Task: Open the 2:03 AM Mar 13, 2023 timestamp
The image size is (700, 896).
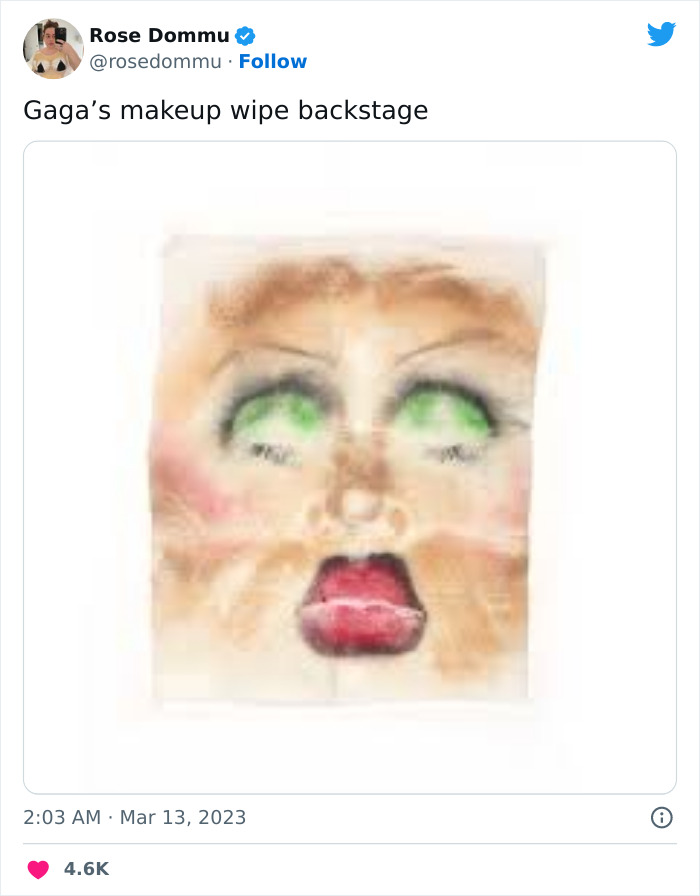Action: [134, 817]
